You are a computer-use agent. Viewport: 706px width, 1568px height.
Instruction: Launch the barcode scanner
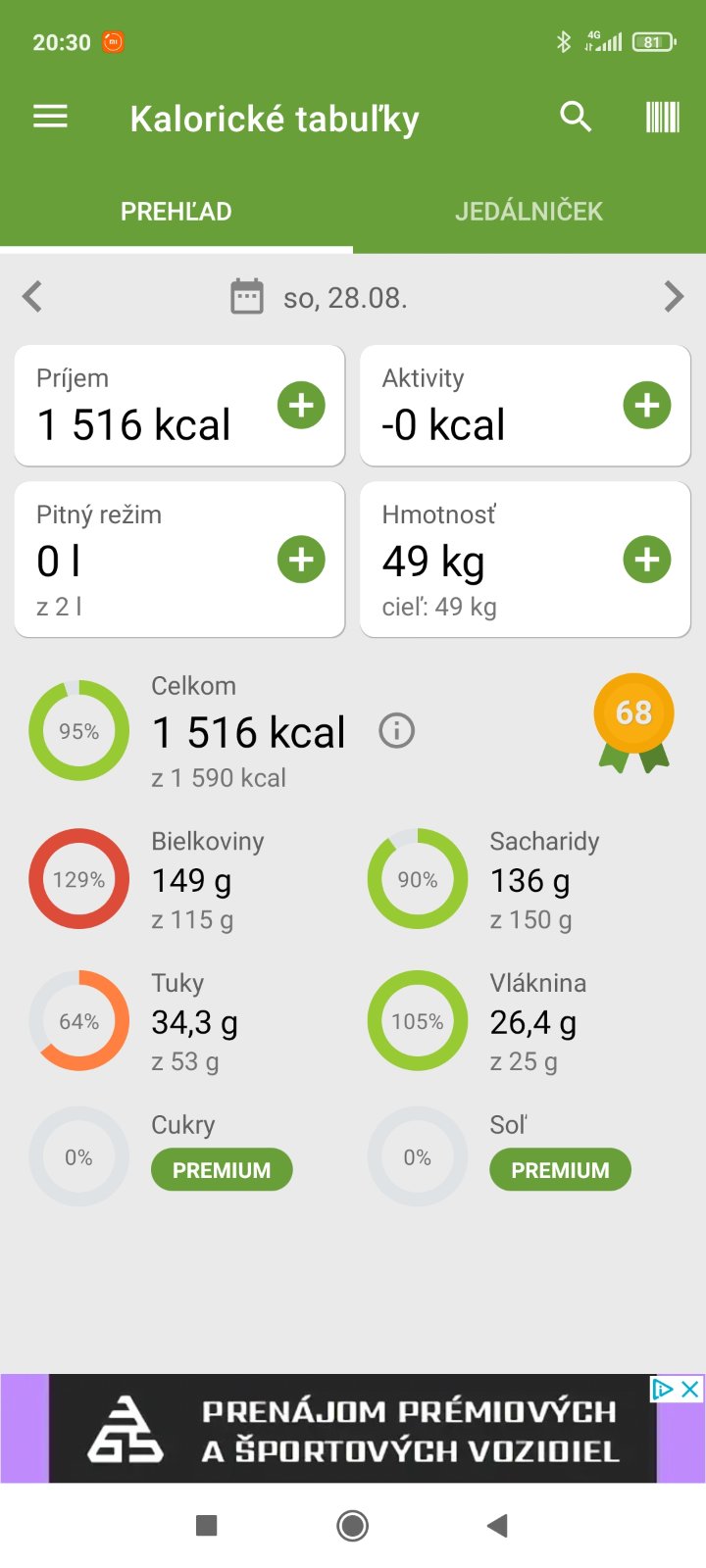(x=662, y=118)
